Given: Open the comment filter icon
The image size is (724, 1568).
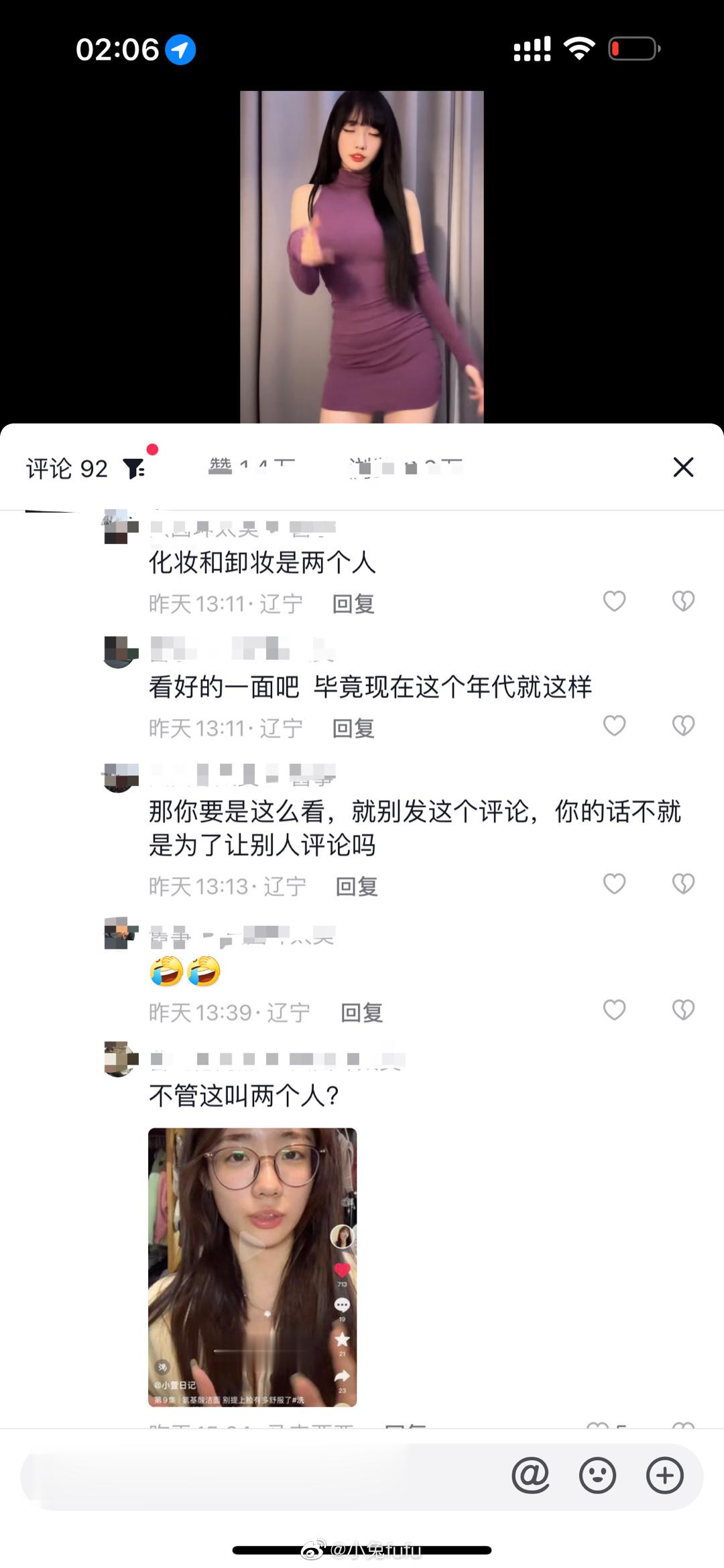Looking at the screenshot, I should [135, 468].
